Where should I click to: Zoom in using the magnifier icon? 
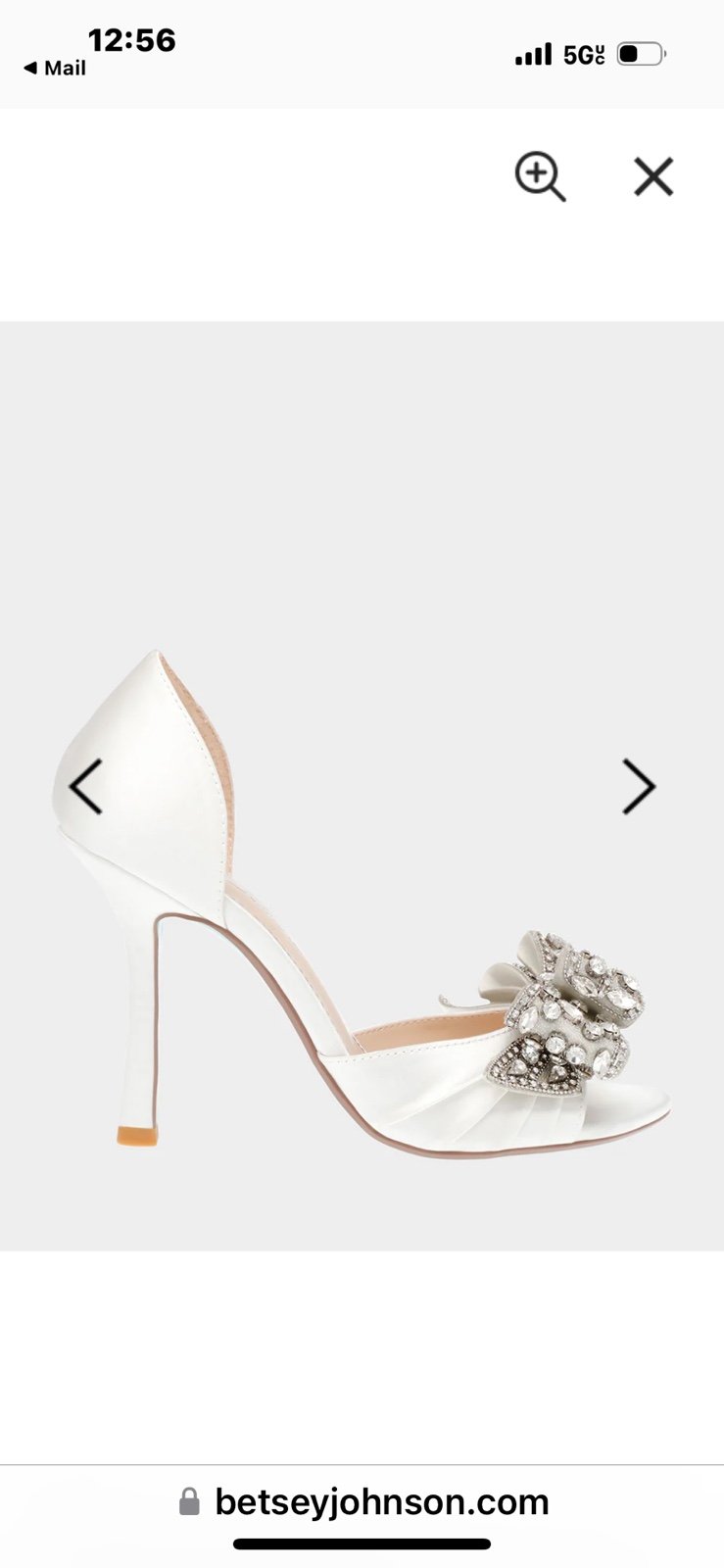coord(540,177)
